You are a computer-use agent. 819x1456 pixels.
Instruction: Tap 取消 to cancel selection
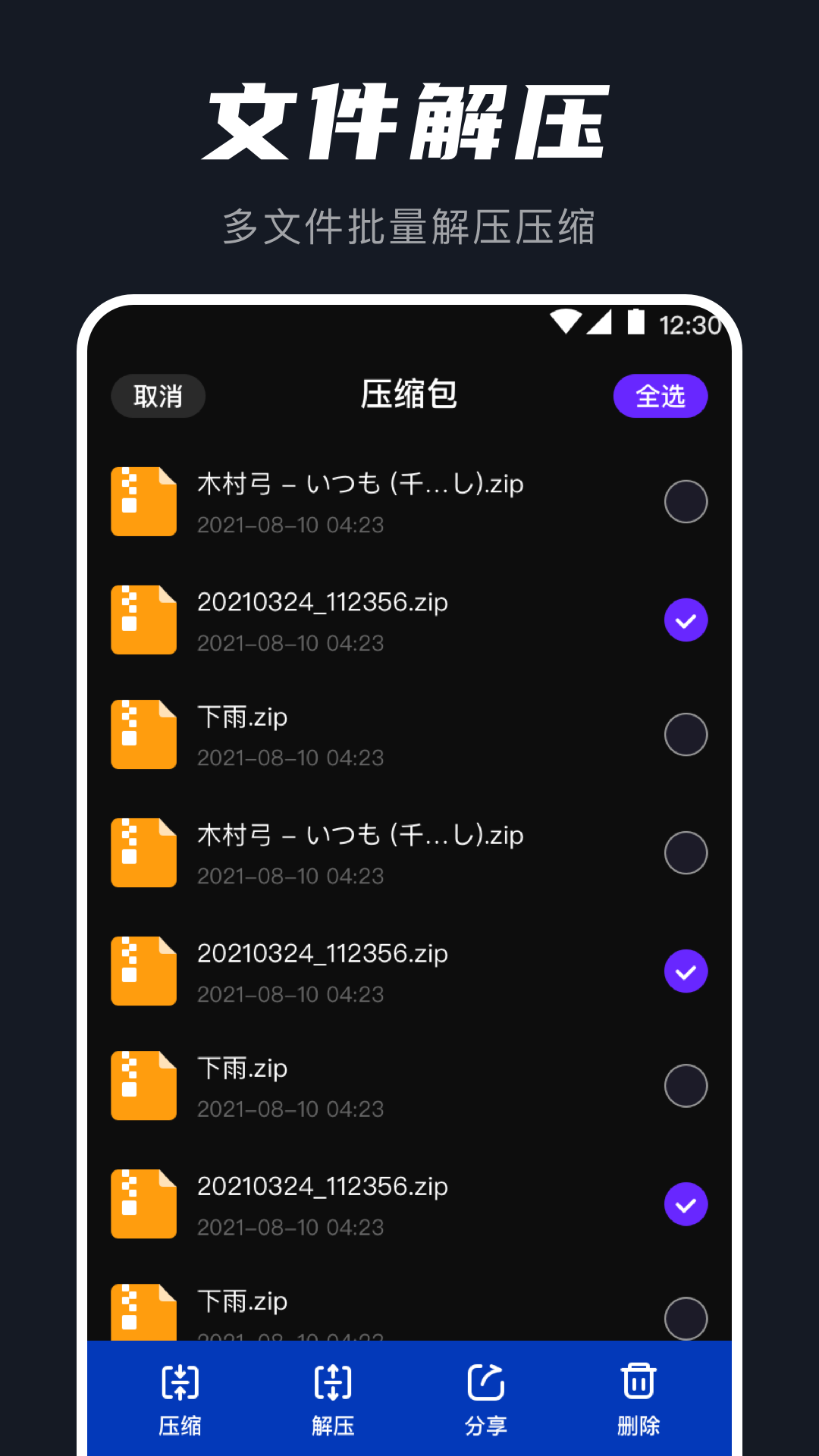pos(158,396)
